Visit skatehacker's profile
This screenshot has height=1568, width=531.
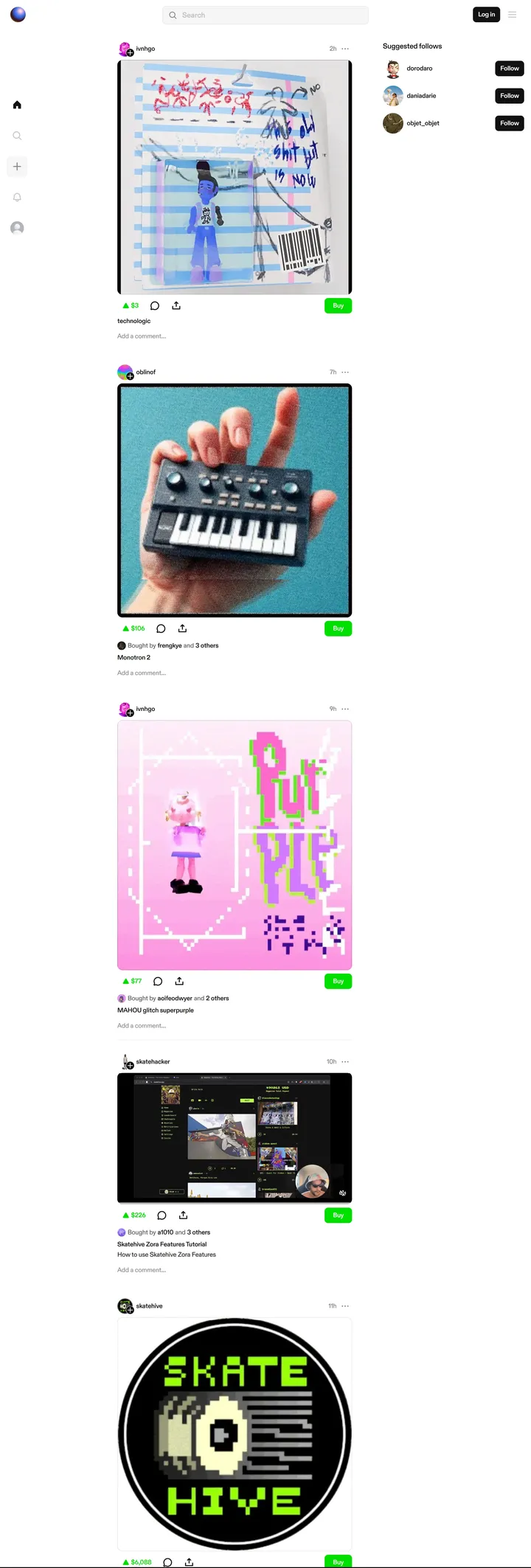pyautogui.click(x=153, y=1062)
